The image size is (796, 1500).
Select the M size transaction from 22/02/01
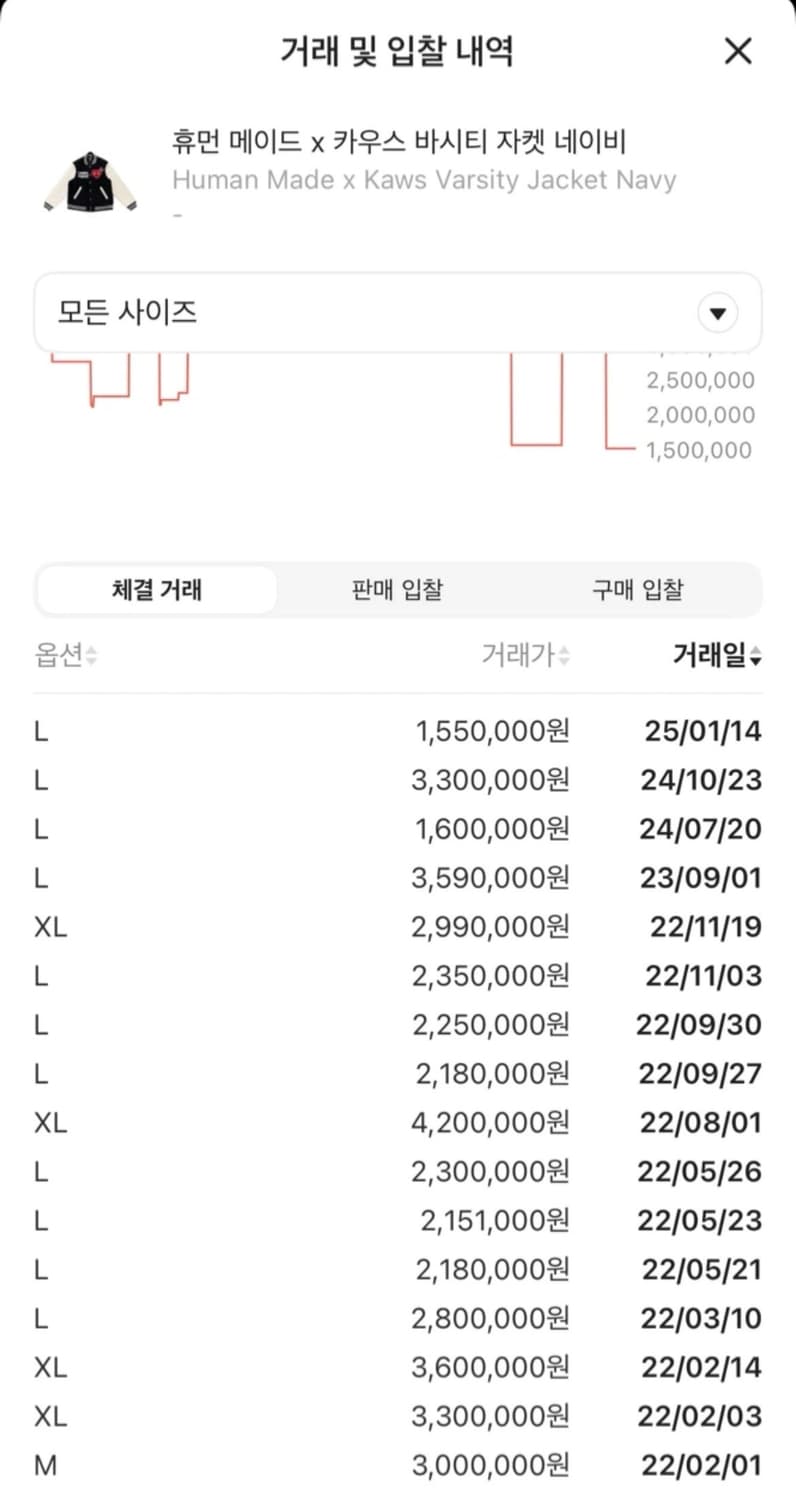[x=398, y=1464]
